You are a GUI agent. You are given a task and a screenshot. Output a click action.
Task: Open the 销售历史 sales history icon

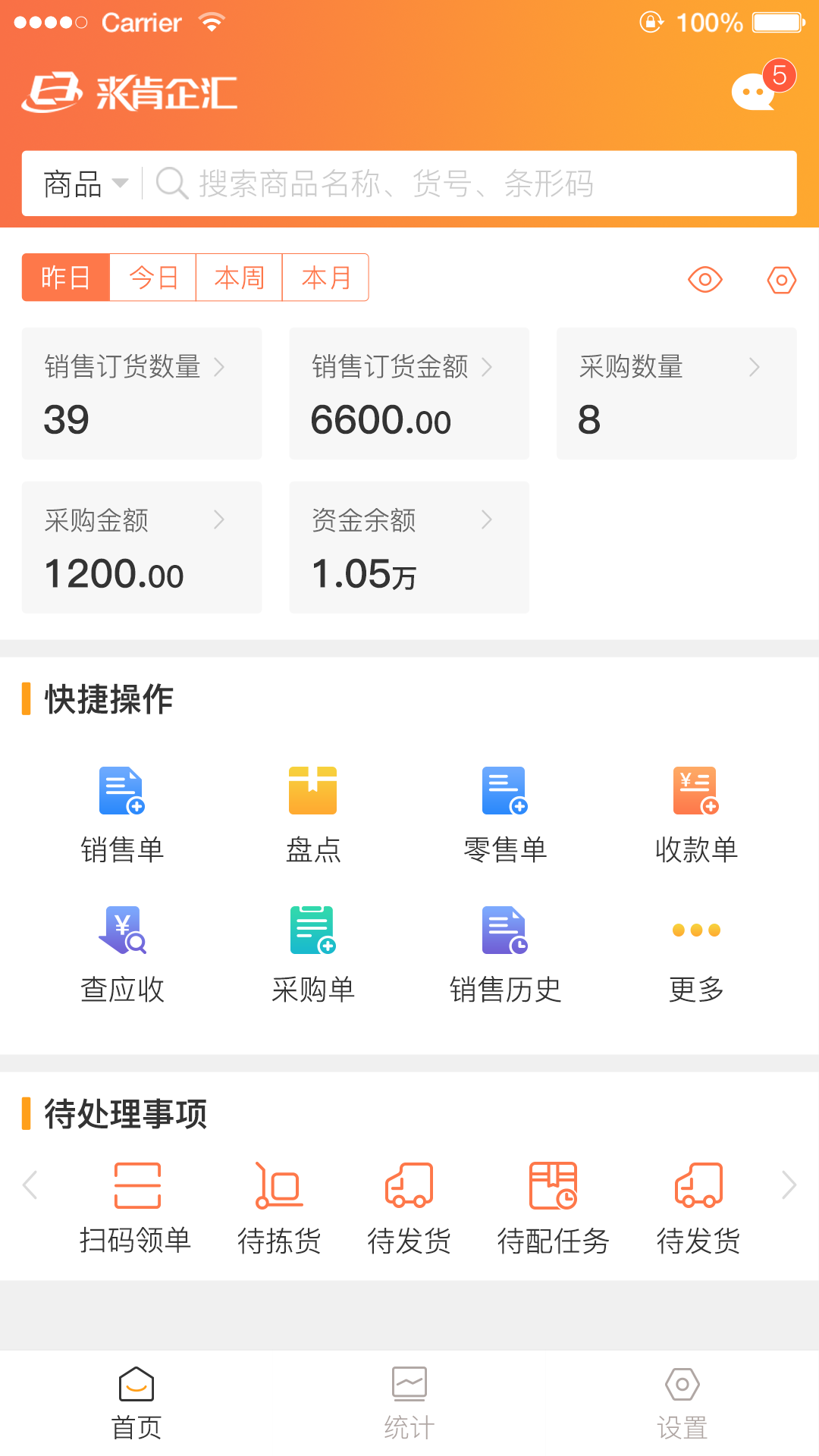[504, 952]
